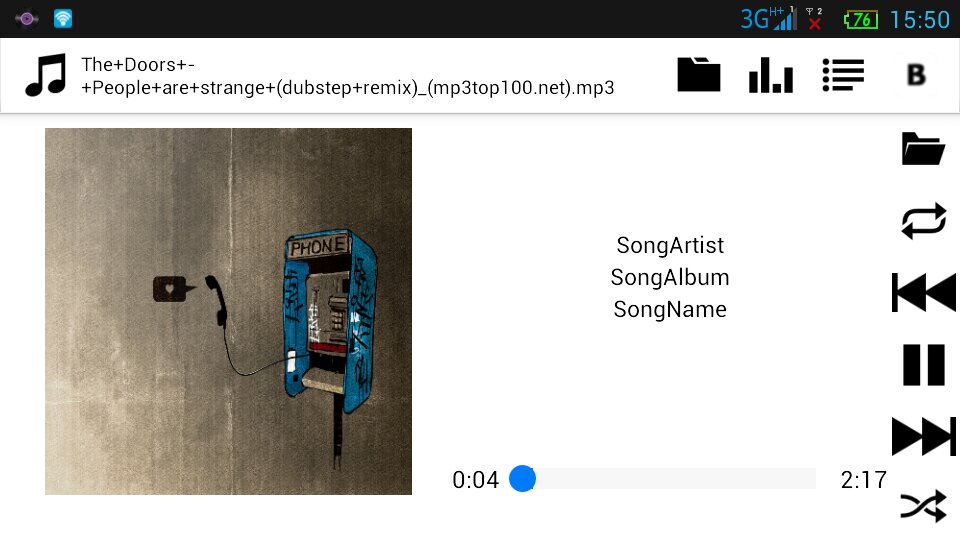Skip to the next track
The height and width of the screenshot is (540, 960).
coord(923,437)
